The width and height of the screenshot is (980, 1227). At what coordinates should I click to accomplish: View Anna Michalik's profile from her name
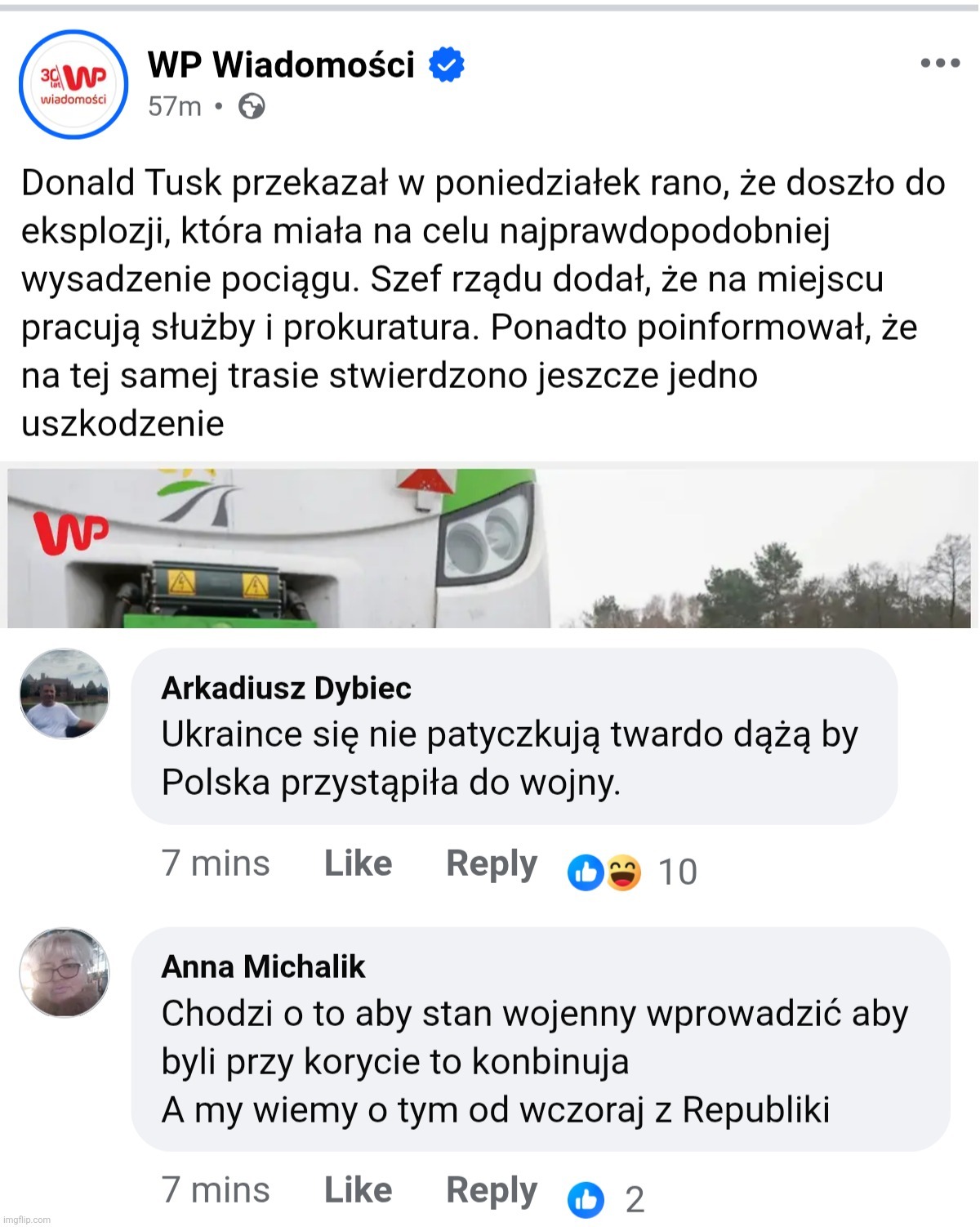pyautogui.click(x=263, y=966)
